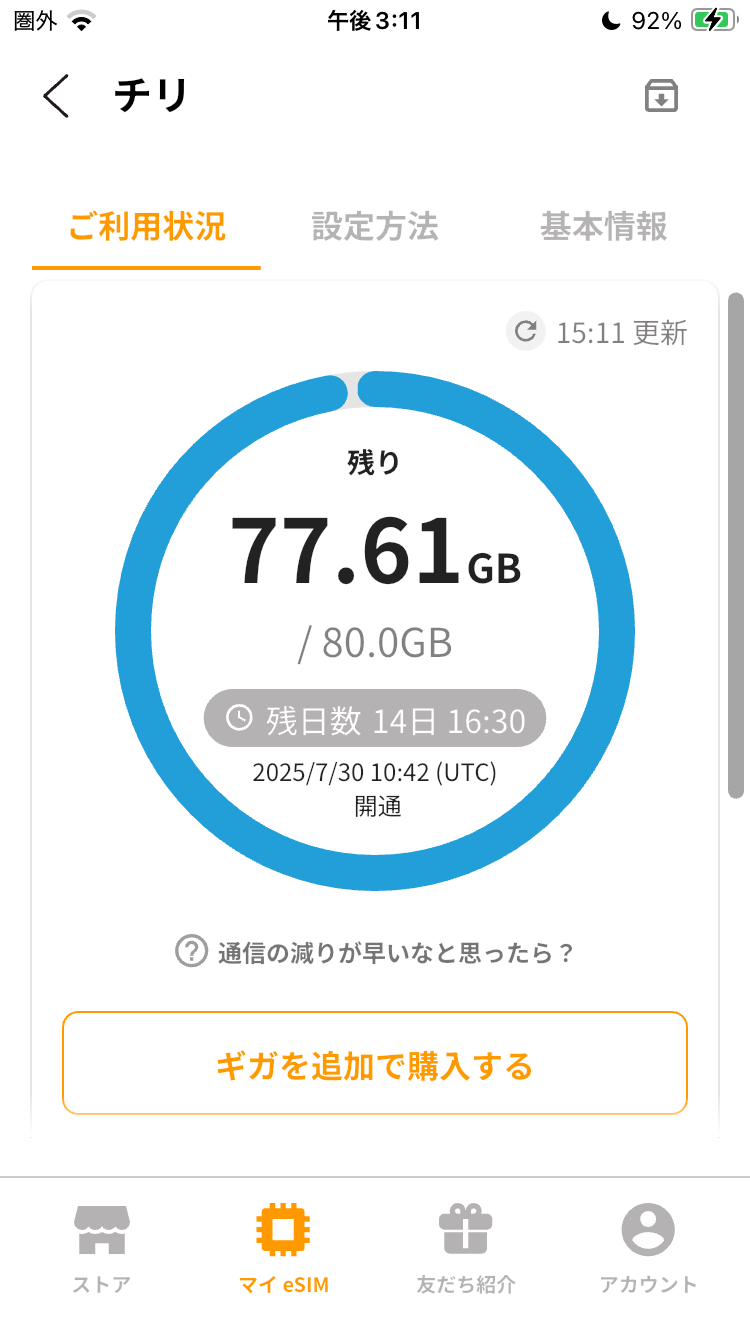Open the 友だち紹介 tab
The width and height of the screenshot is (750, 1334).
coord(466,1249)
